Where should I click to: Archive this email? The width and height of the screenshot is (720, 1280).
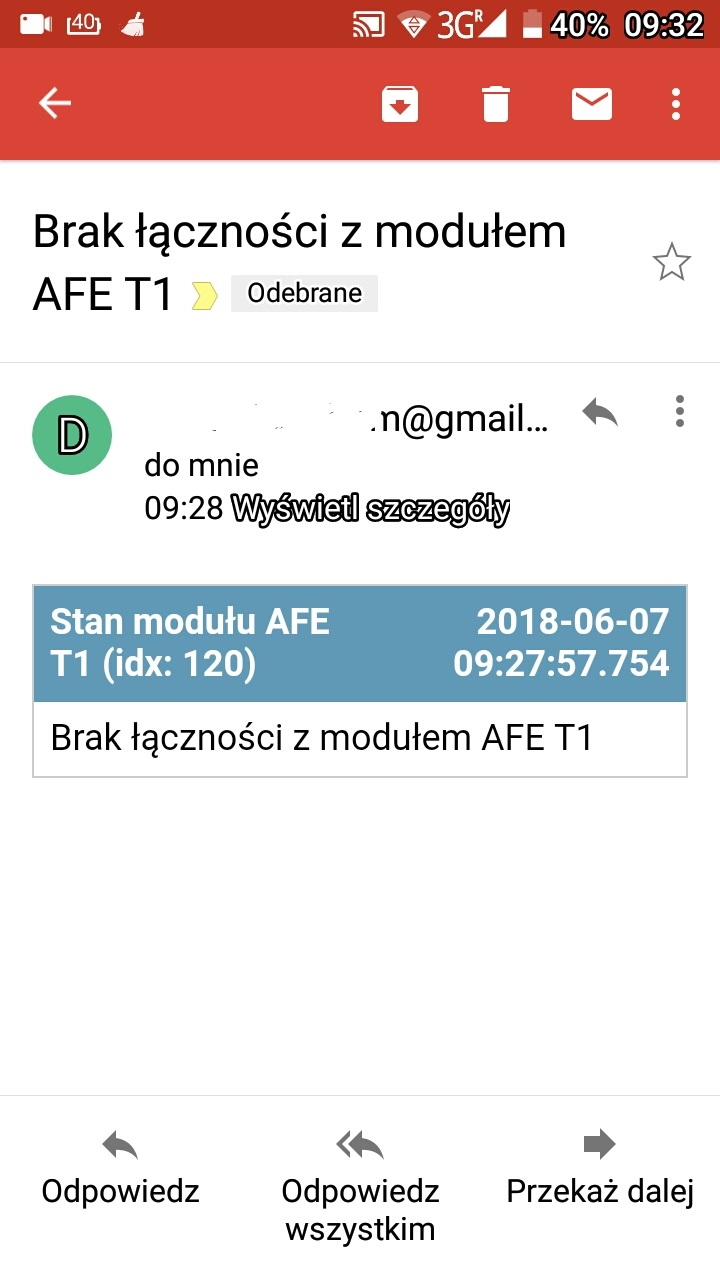coord(400,104)
